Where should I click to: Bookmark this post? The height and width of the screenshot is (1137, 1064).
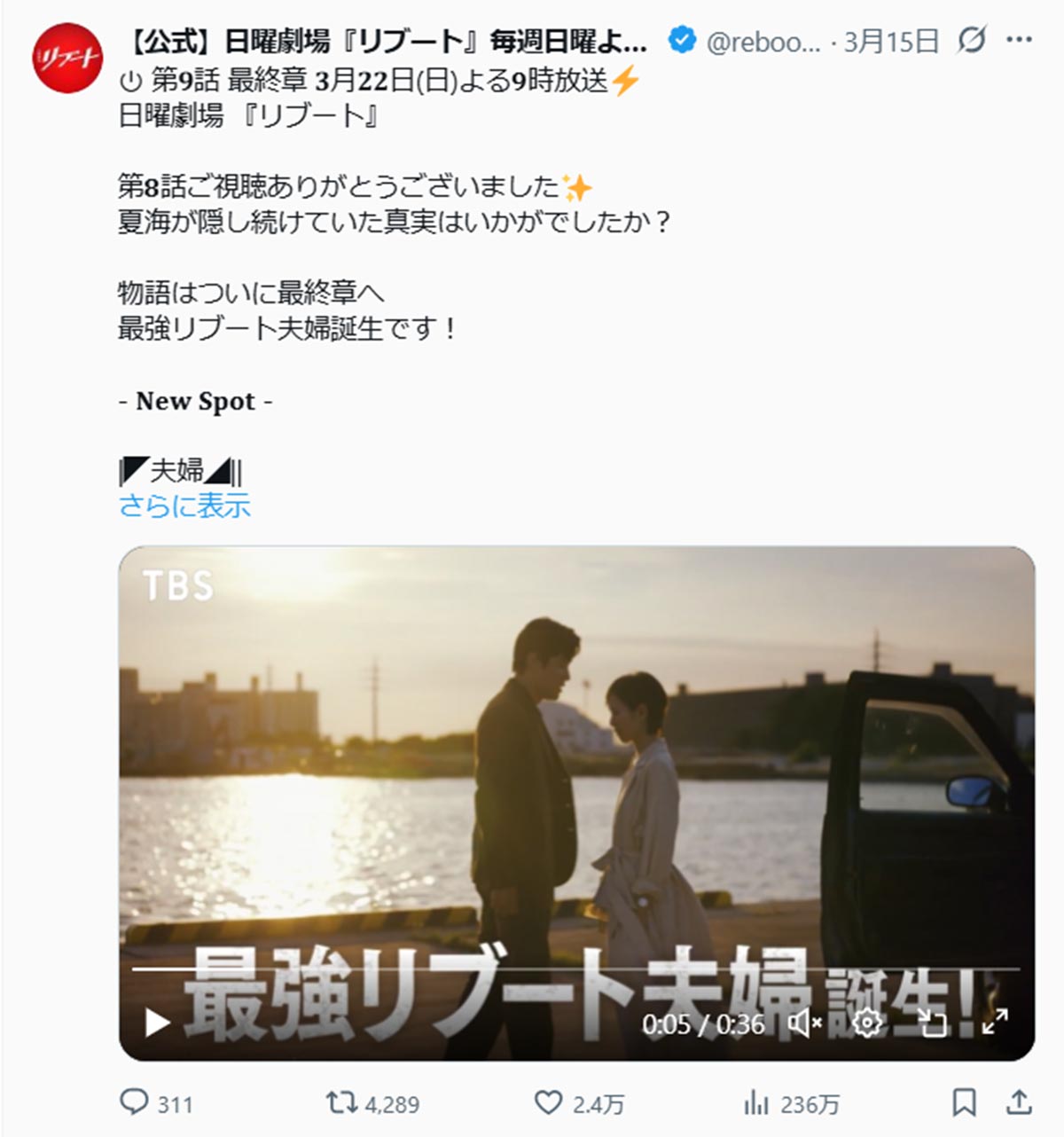click(964, 1102)
